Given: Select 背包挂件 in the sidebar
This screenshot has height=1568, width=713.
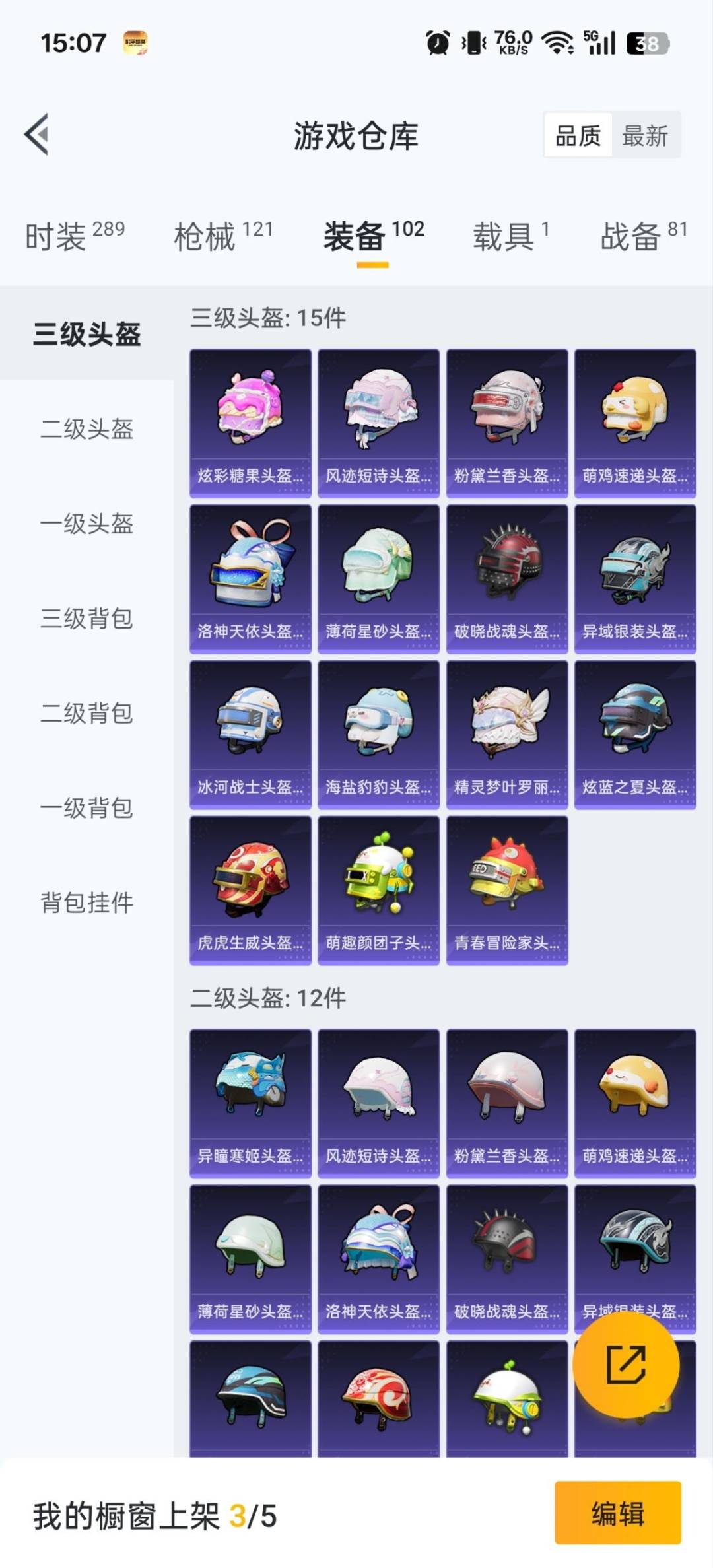Looking at the screenshot, I should coord(88,903).
